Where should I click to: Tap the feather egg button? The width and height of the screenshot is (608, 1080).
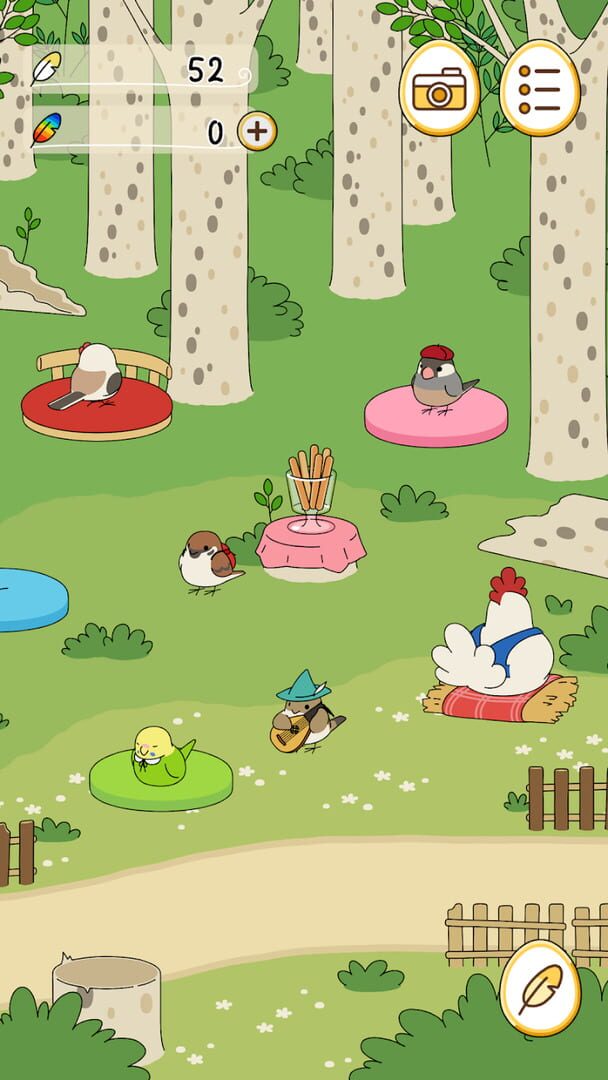pyautogui.click(x=540, y=988)
